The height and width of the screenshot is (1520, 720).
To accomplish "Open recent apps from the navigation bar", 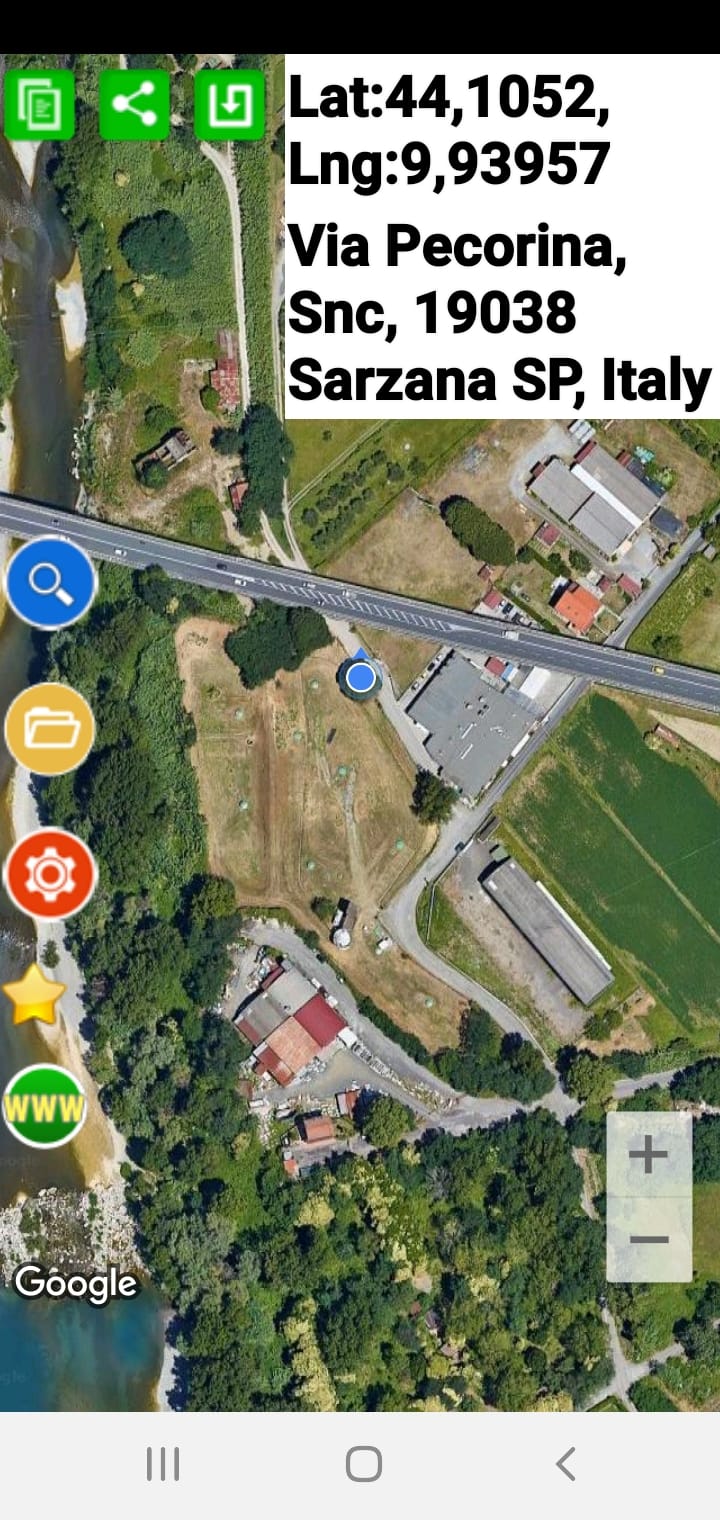I will pos(163,1465).
